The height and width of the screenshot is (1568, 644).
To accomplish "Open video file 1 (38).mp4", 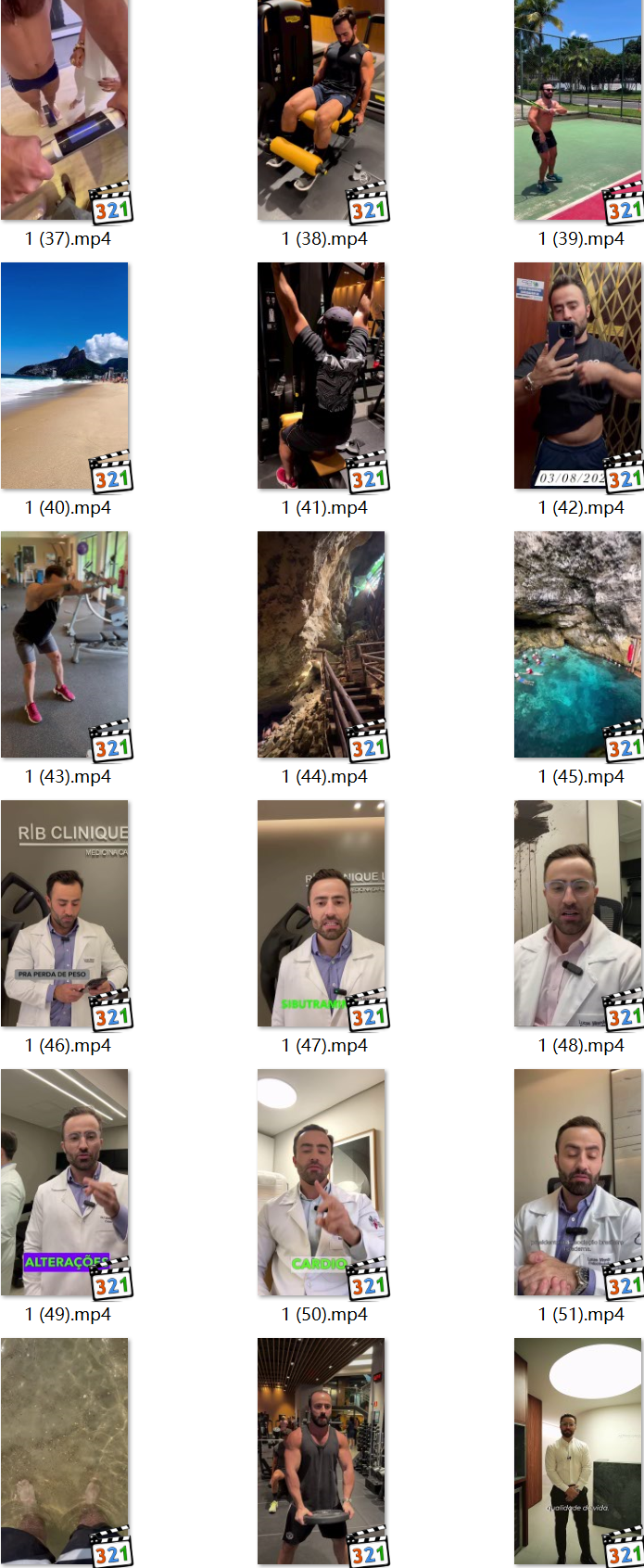I will coord(322,109).
